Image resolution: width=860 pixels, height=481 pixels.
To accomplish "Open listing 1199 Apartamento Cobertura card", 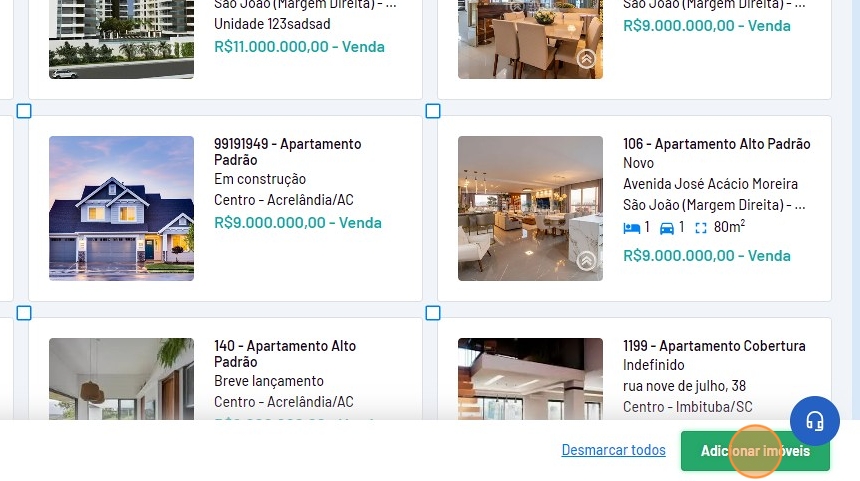I will tap(713, 346).
